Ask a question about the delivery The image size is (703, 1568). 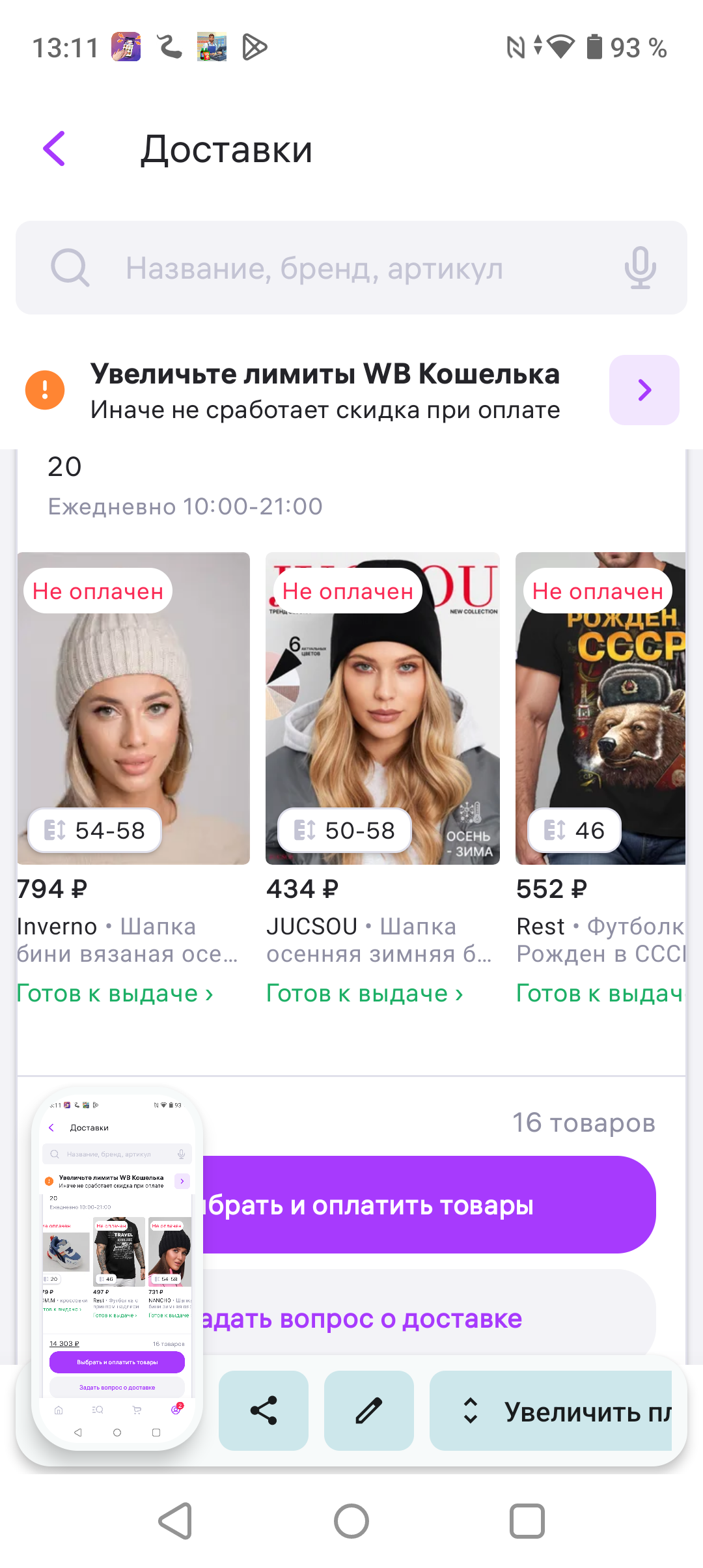[430, 1319]
